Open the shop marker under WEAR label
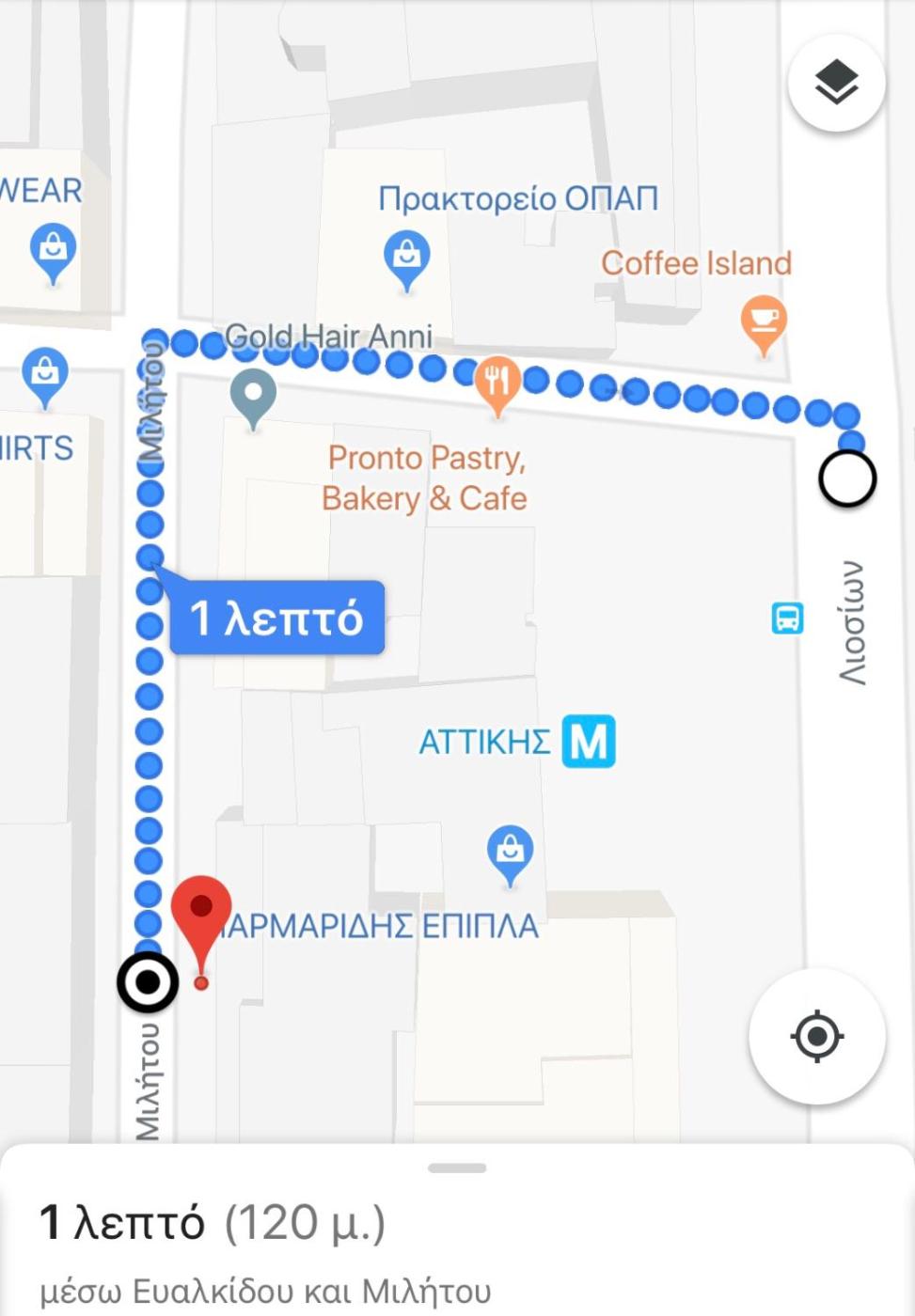The image size is (915, 1316). 54,249
